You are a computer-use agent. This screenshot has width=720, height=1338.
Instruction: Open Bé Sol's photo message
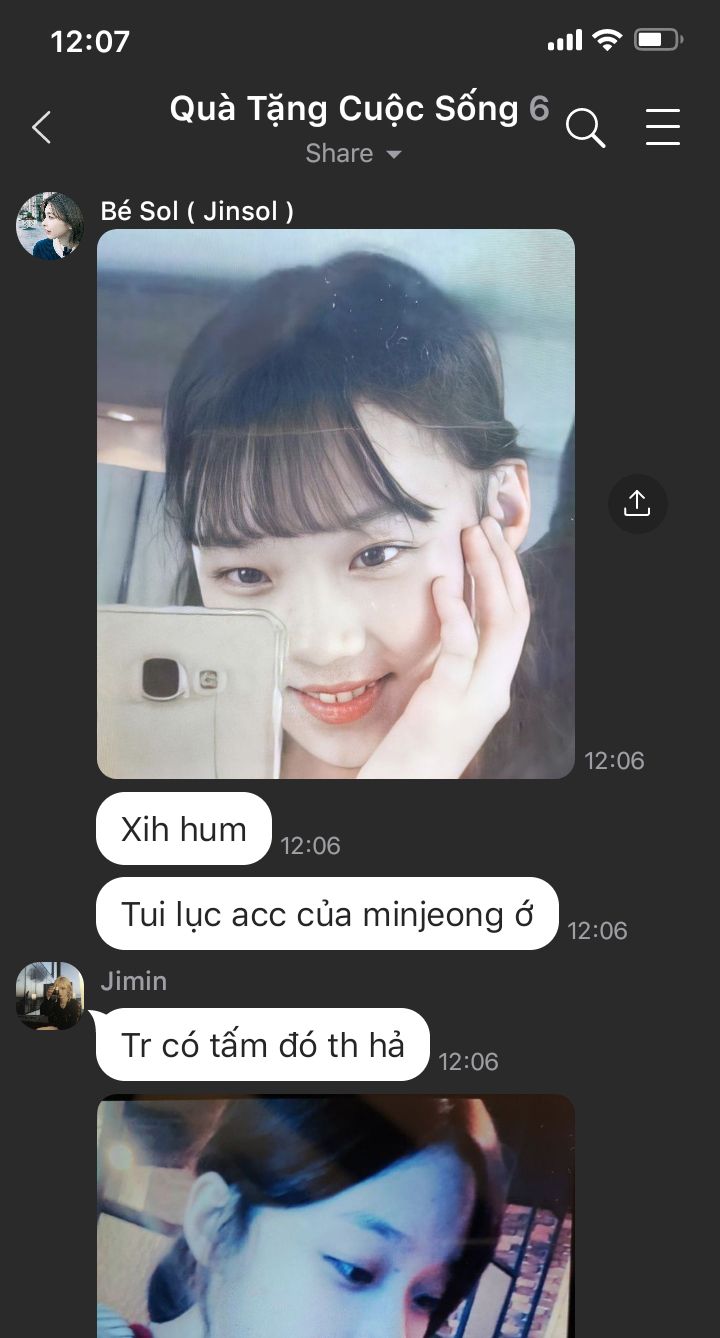[x=336, y=504]
